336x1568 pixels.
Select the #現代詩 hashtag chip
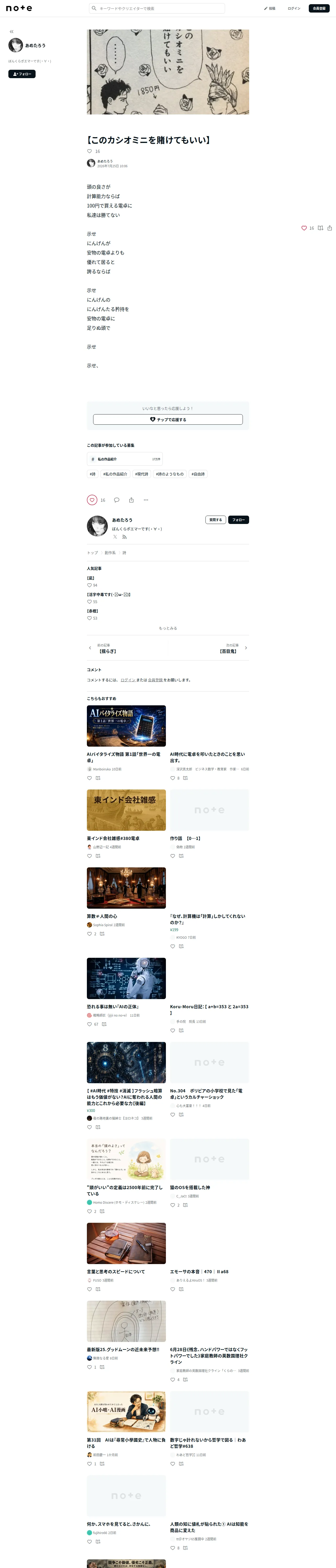[x=142, y=474]
